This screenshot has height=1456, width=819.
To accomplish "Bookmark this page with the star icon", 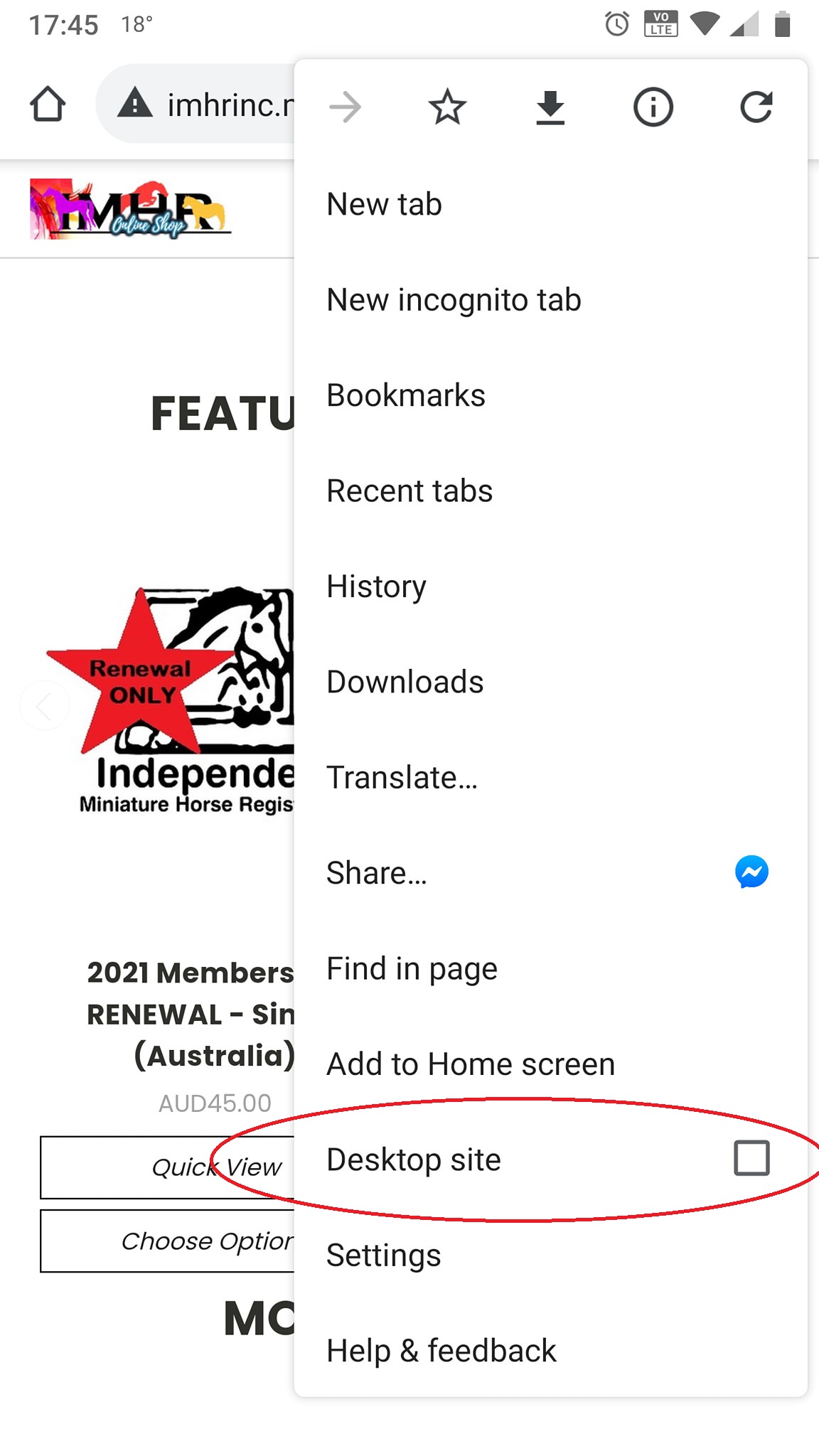I will click(447, 107).
